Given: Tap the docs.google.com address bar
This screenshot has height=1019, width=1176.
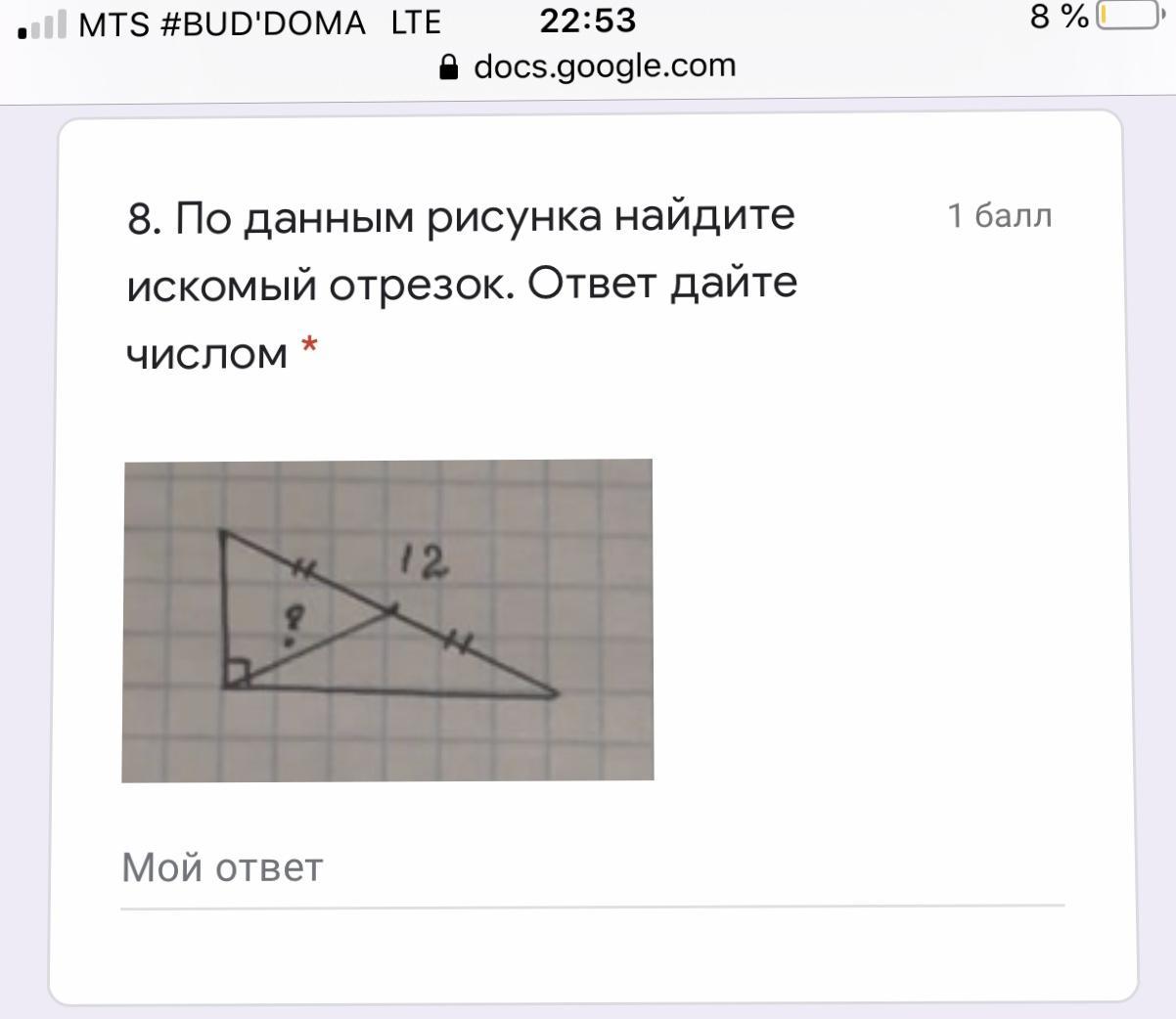Looking at the screenshot, I should point(587,66).
